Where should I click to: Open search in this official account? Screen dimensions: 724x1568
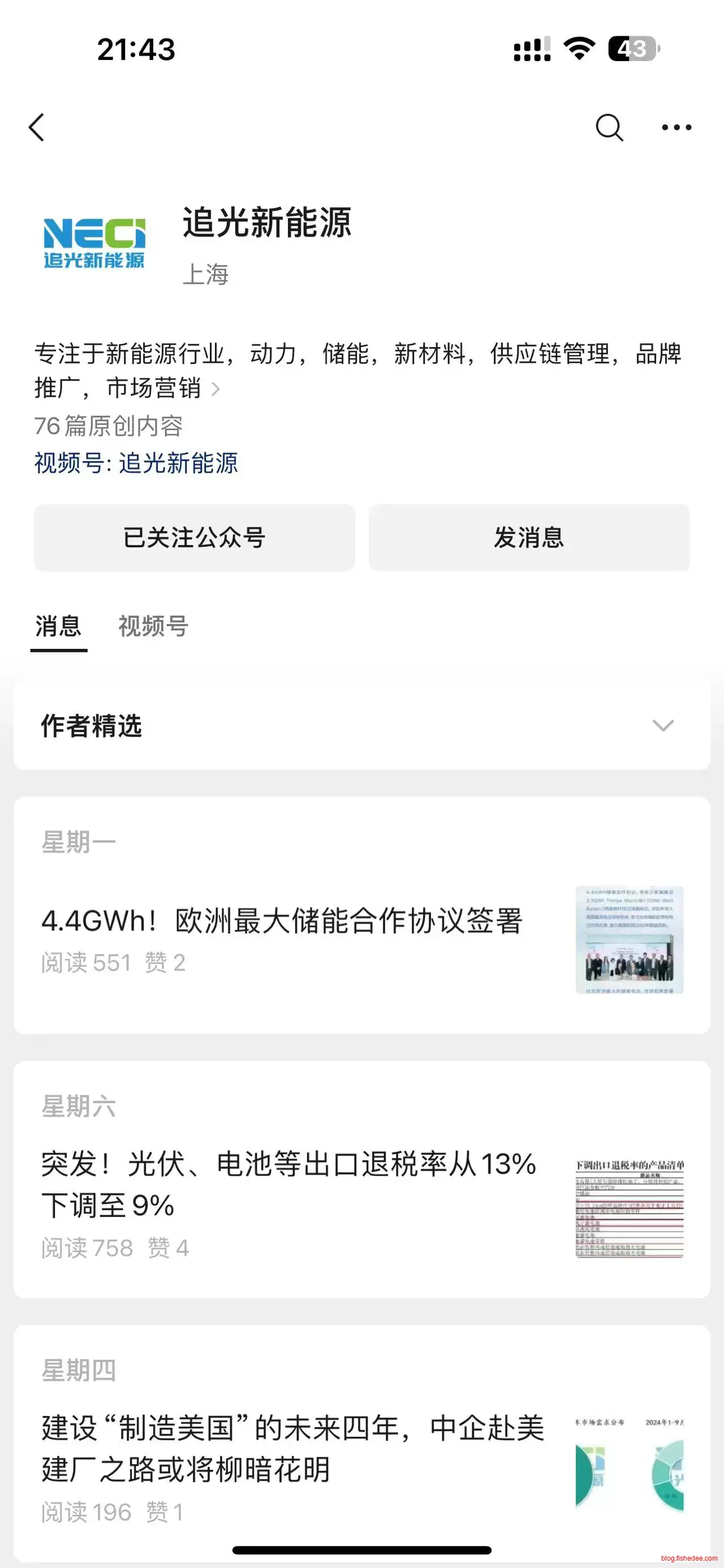point(608,128)
